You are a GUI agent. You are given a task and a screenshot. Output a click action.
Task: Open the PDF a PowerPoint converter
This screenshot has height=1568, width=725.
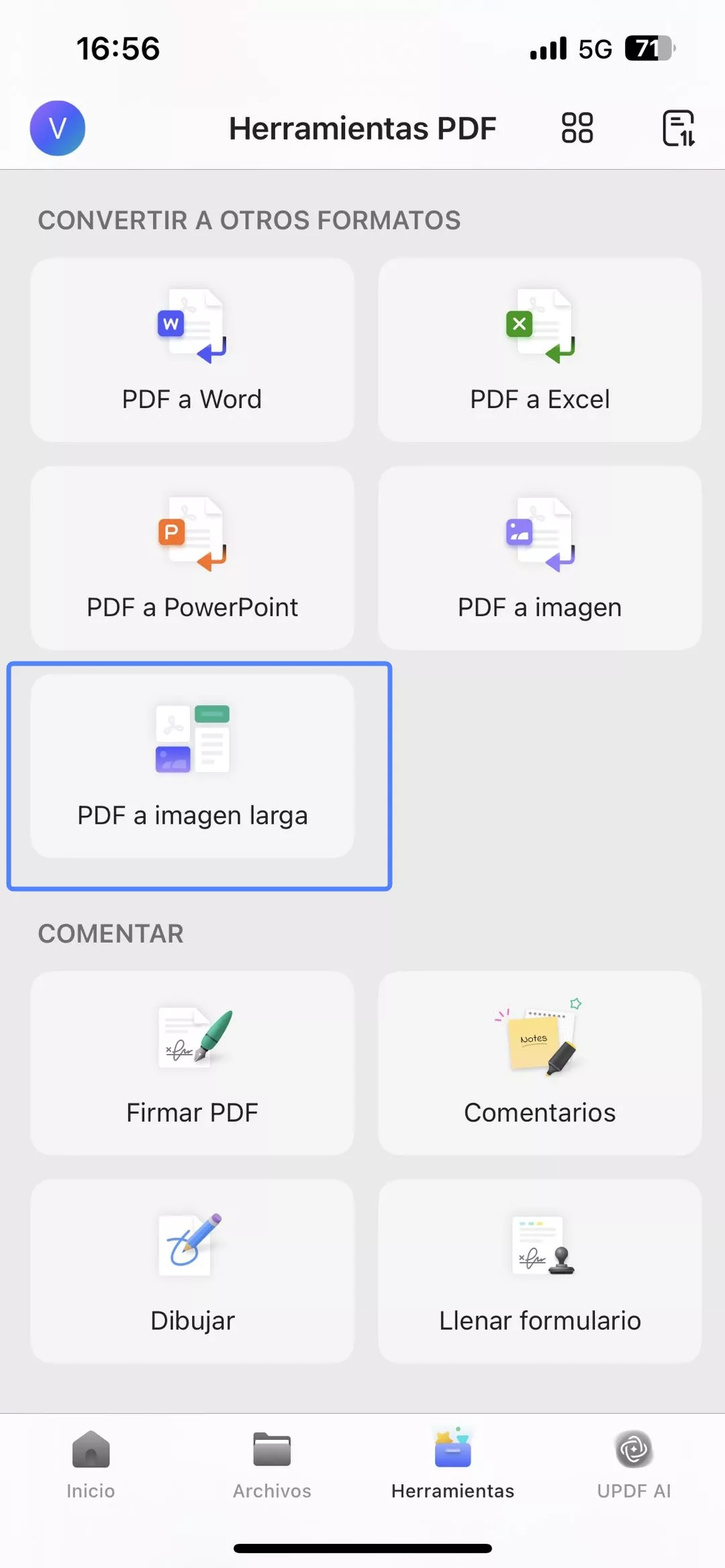pyautogui.click(x=192, y=559)
